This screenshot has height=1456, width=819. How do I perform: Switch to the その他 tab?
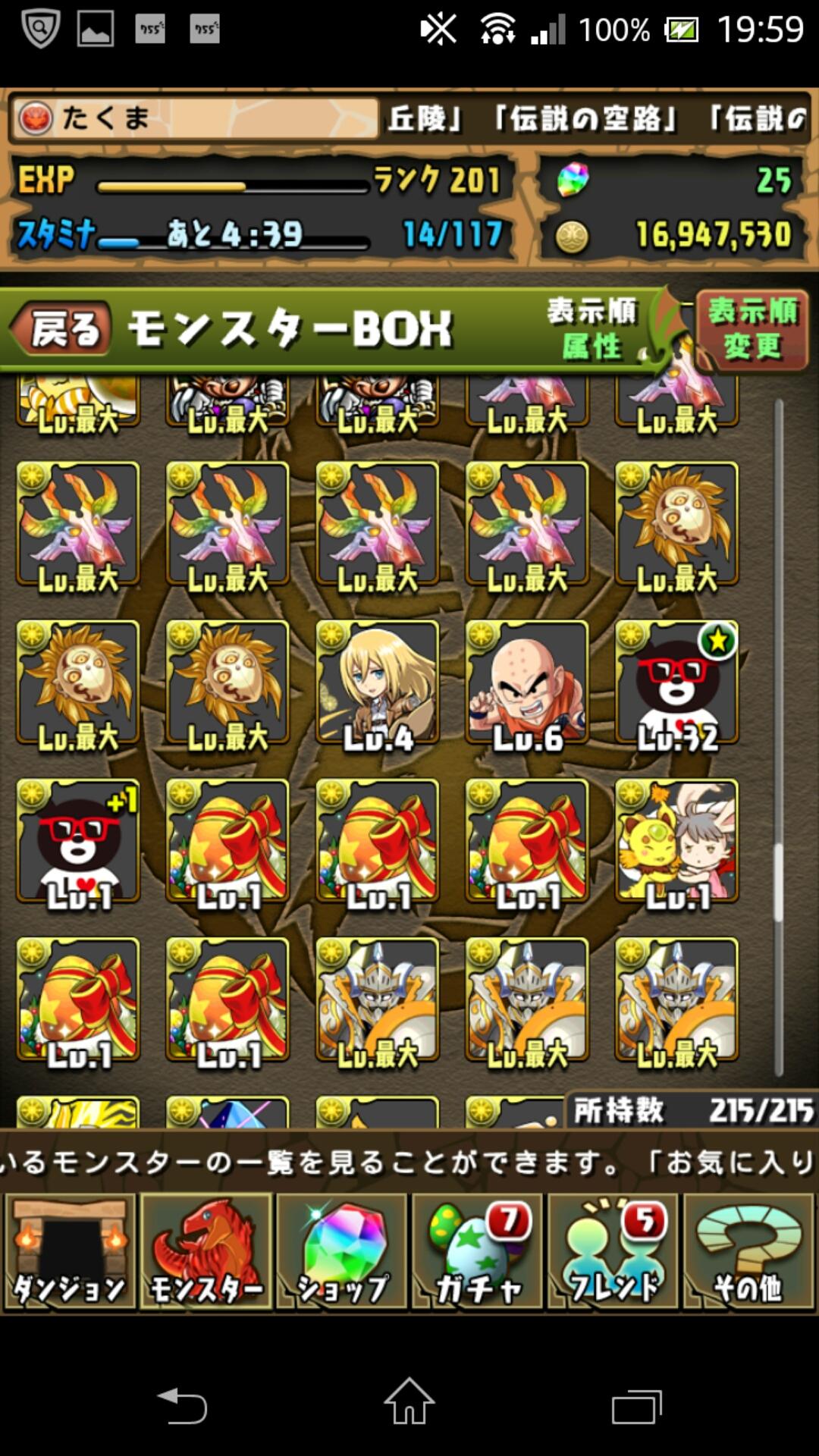click(748, 1253)
